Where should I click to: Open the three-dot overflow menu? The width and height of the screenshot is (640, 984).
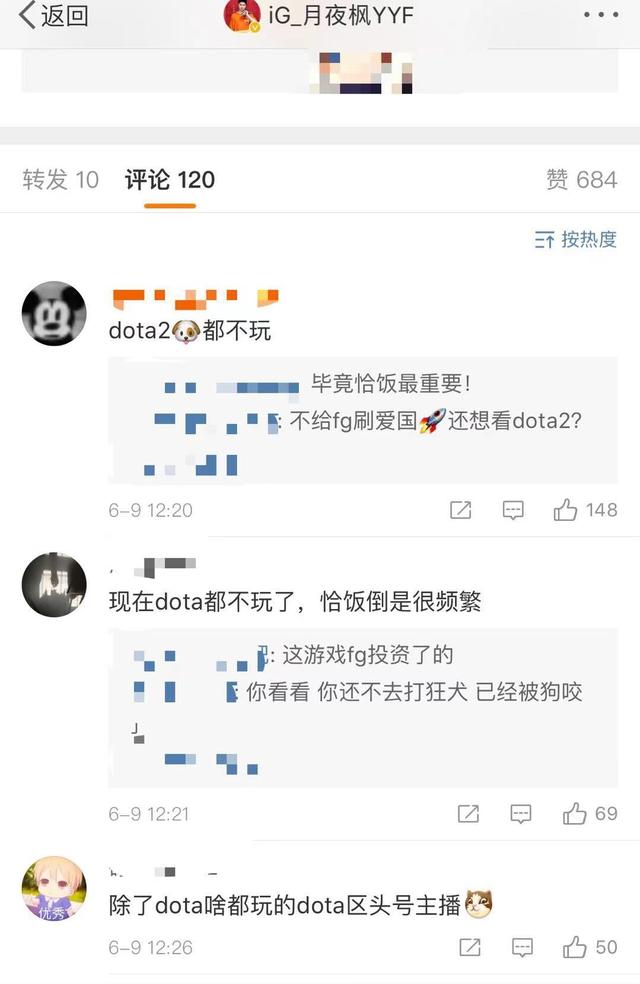(x=599, y=15)
